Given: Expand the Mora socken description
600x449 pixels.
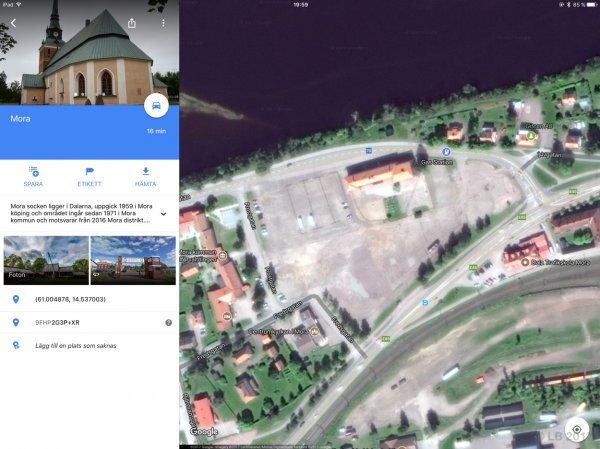Looking at the screenshot, I should tap(163, 213).
